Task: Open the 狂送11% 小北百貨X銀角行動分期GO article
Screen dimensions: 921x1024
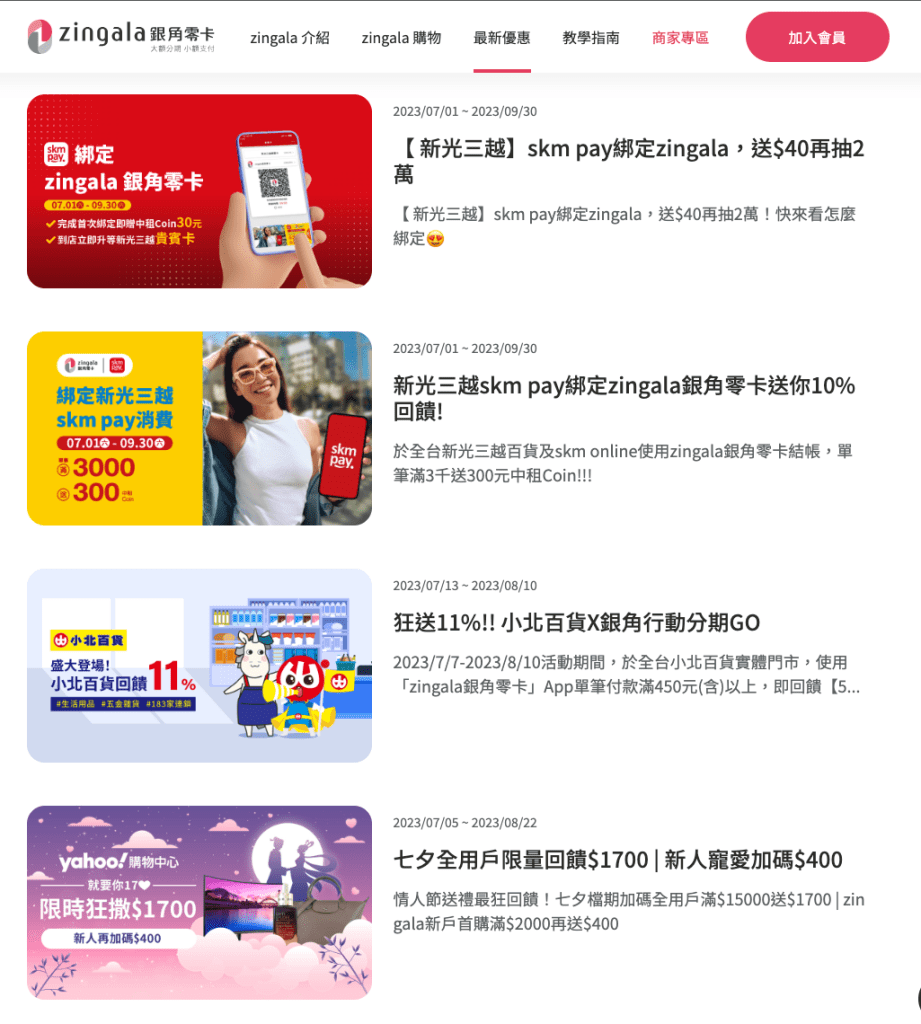Action: 576,623
